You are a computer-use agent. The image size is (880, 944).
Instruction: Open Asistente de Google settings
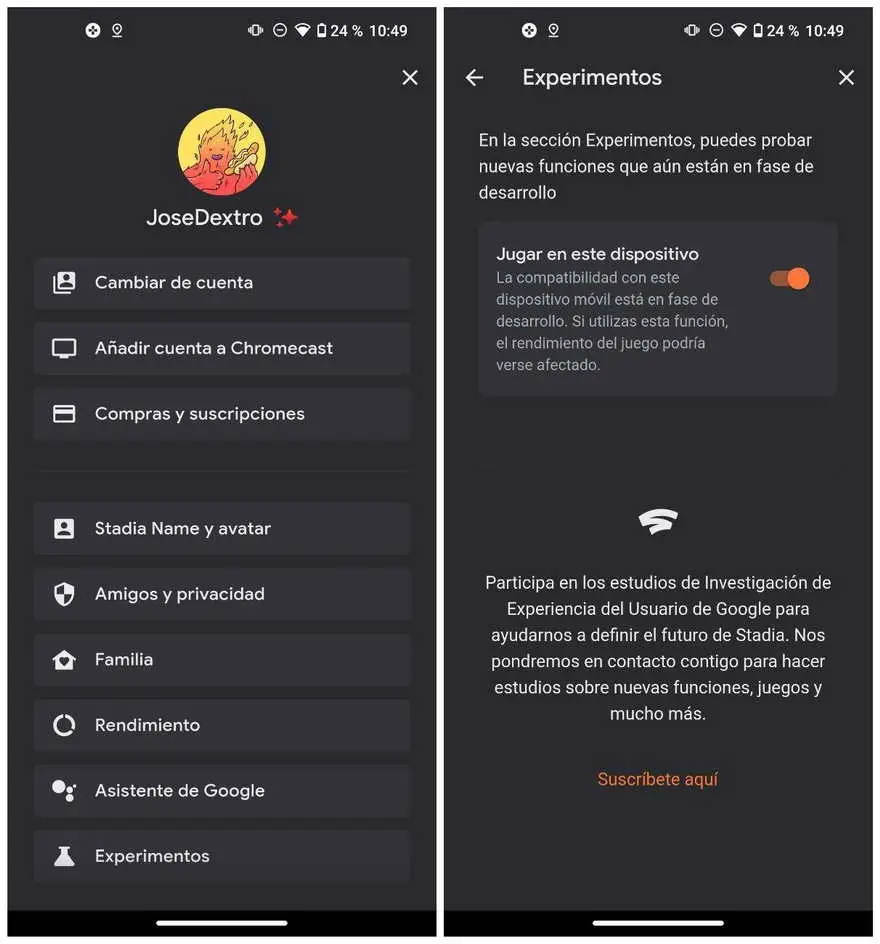[x=222, y=791]
